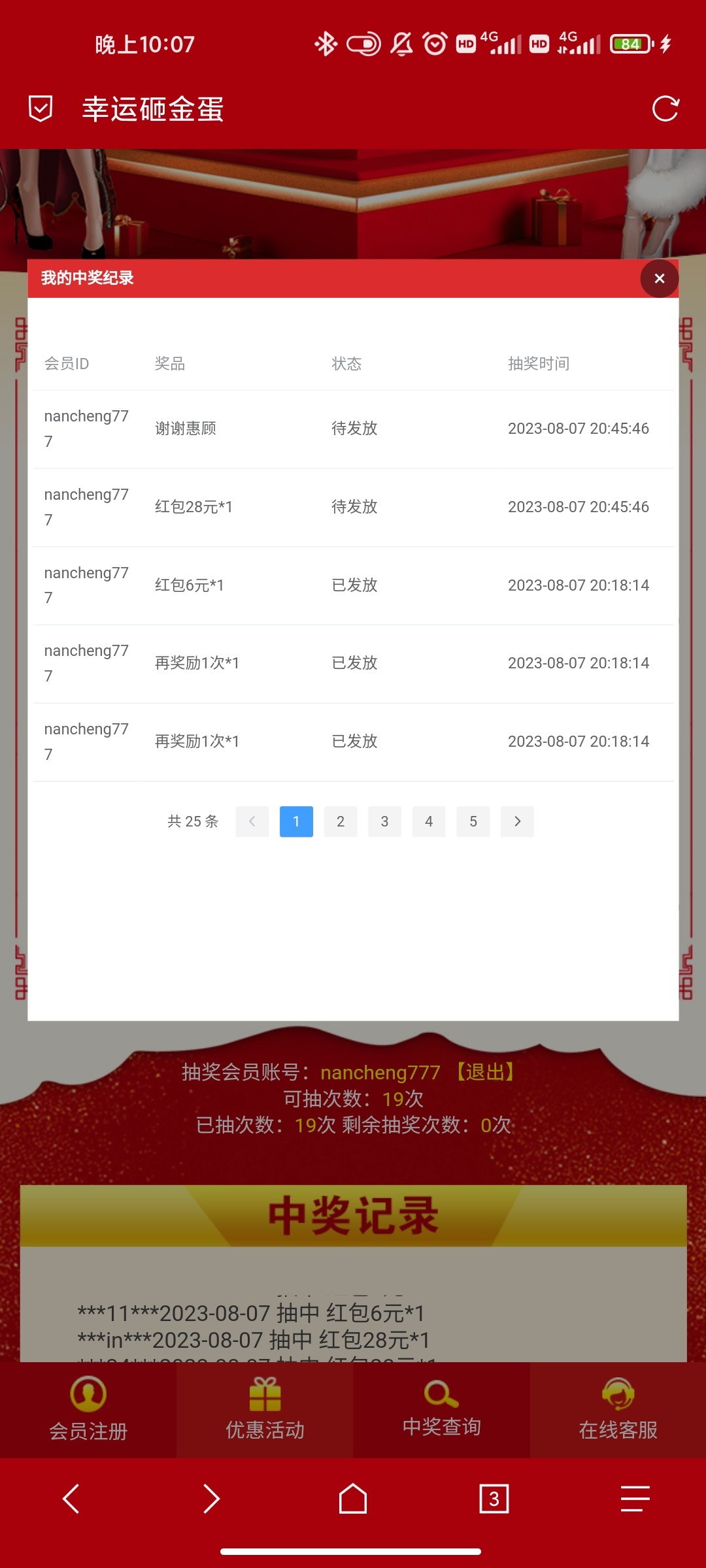This screenshot has height=1568, width=706.
Task: Select page 4 in the pagination bar
Action: [x=429, y=821]
